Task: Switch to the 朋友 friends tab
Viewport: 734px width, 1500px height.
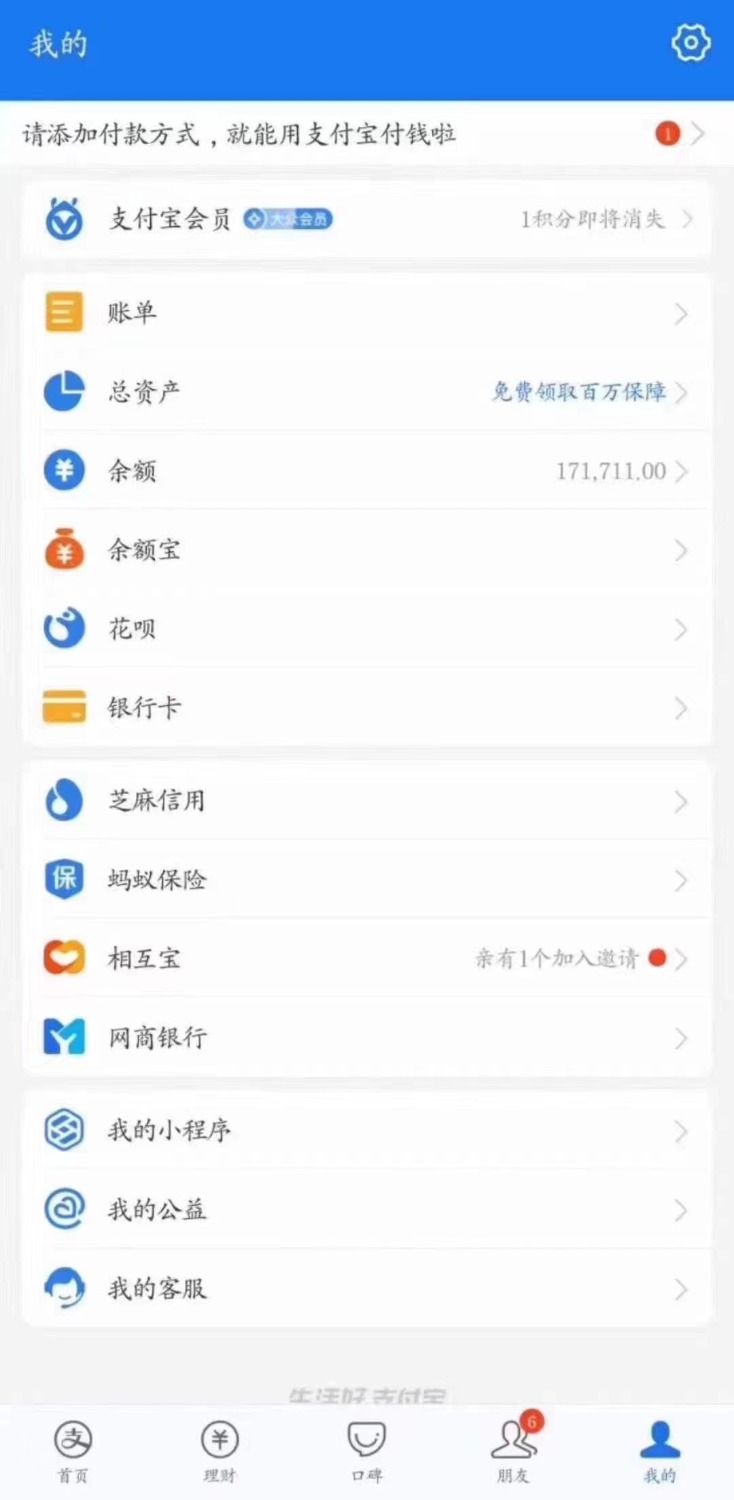Action: pyautogui.click(x=513, y=1452)
